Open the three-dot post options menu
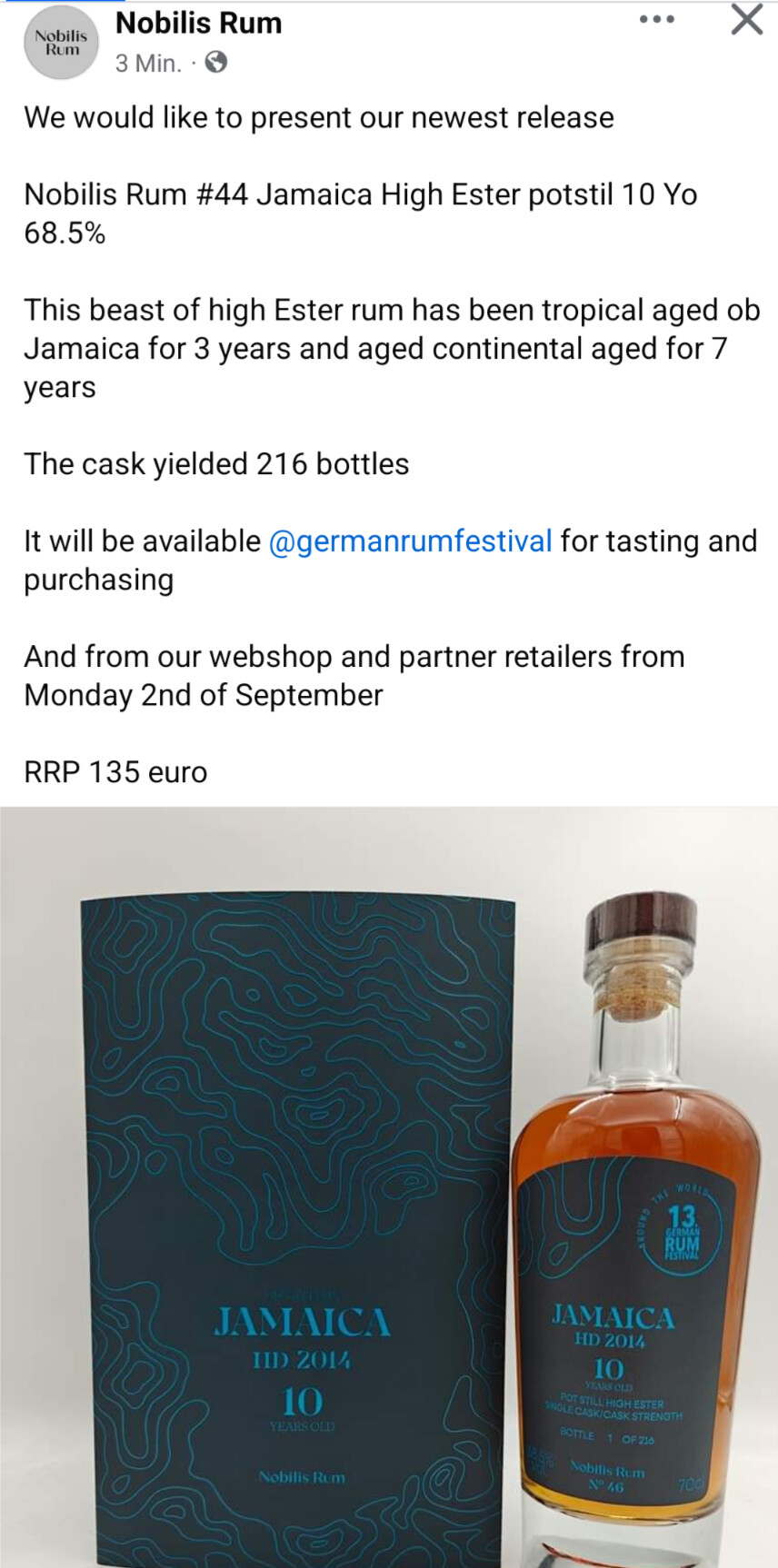778x1568 pixels. 656,19
